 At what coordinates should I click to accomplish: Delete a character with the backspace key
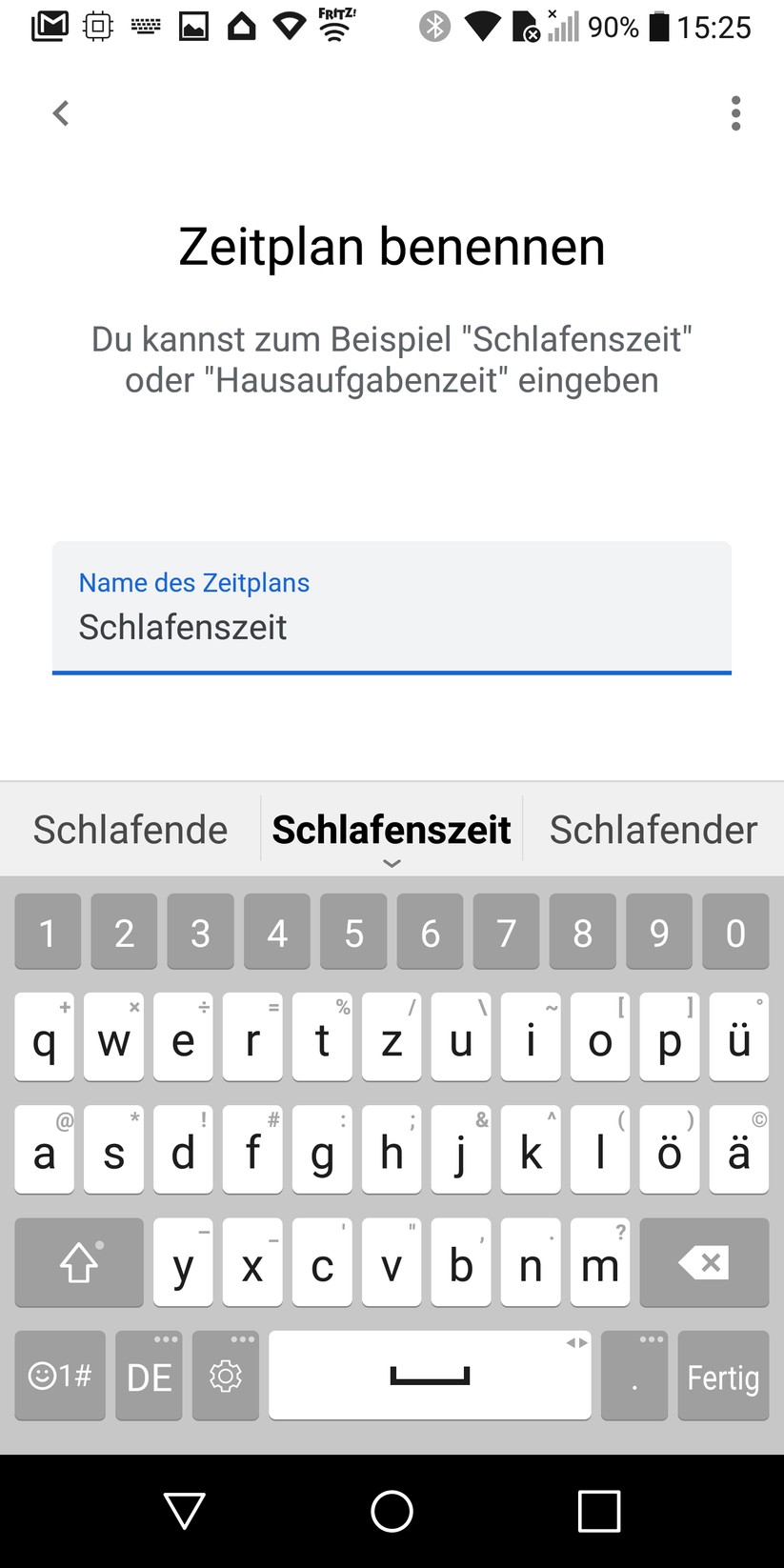click(704, 1263)
